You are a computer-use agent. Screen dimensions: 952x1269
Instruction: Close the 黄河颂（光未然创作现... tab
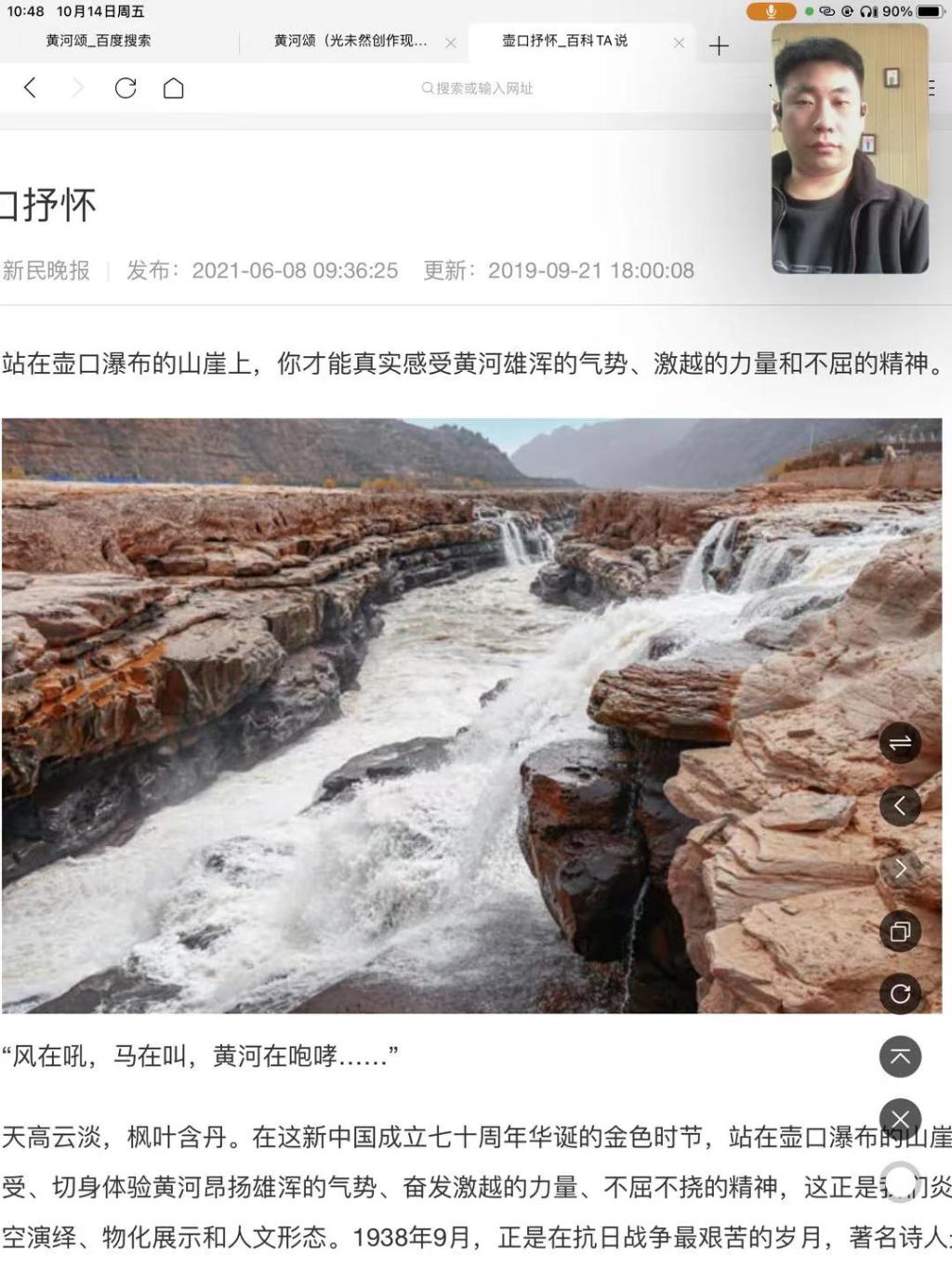pyautogui.click(x=451, y=43)
